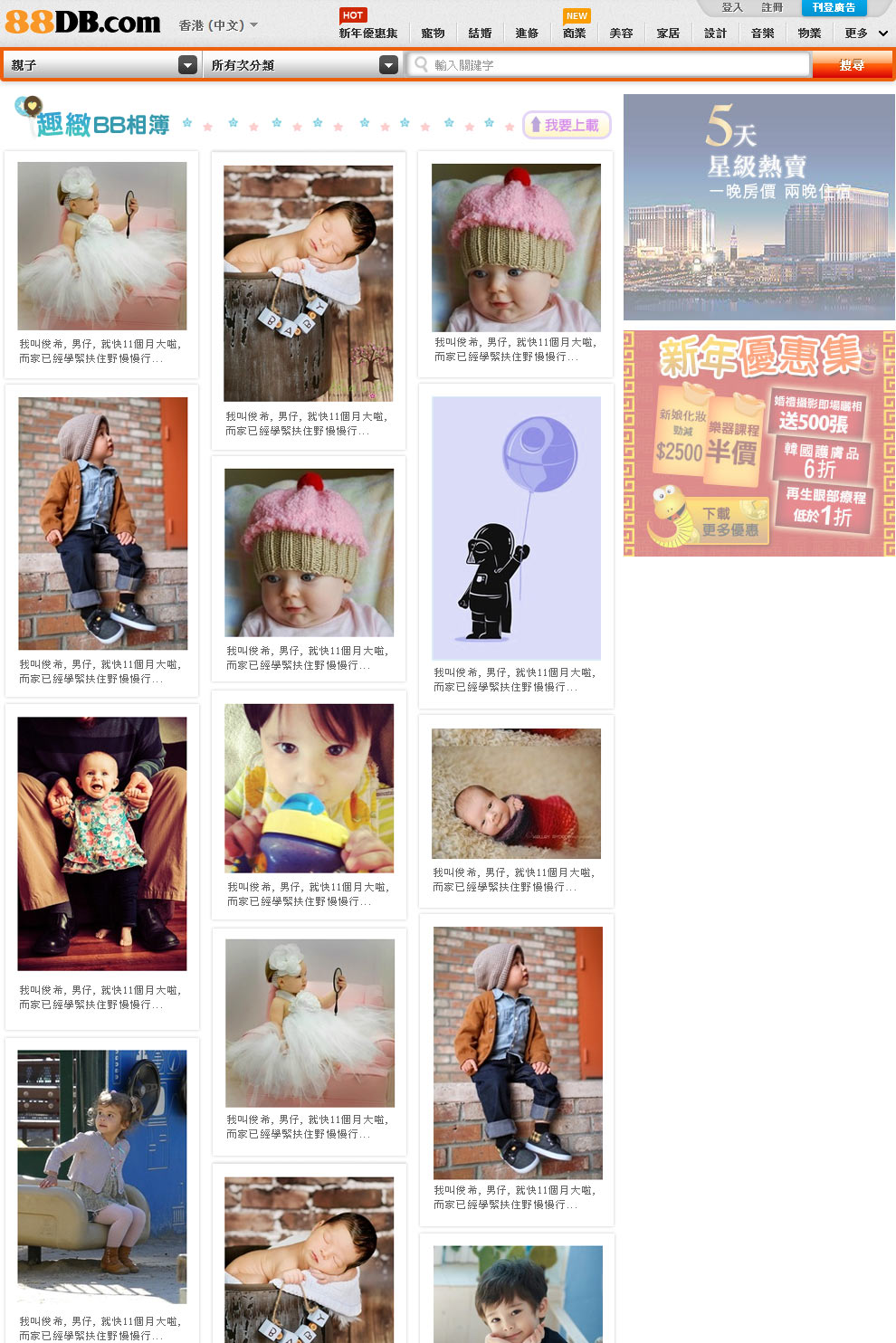The height and width of the screenshot is (1343, 896).
Task: Tap the 登入 login link
Action: [731, 7]
